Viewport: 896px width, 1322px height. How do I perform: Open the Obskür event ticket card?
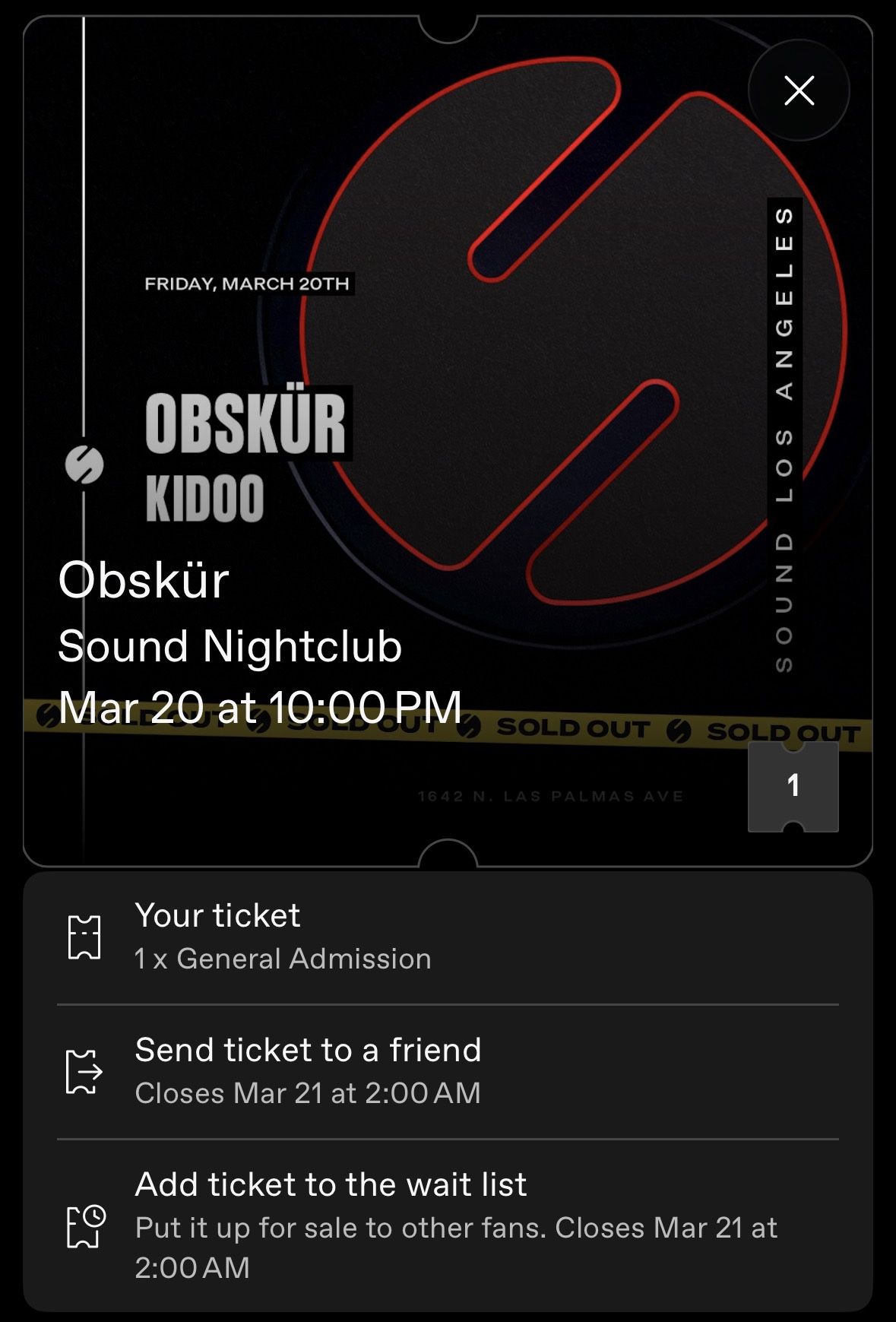(x=448, y=441)
